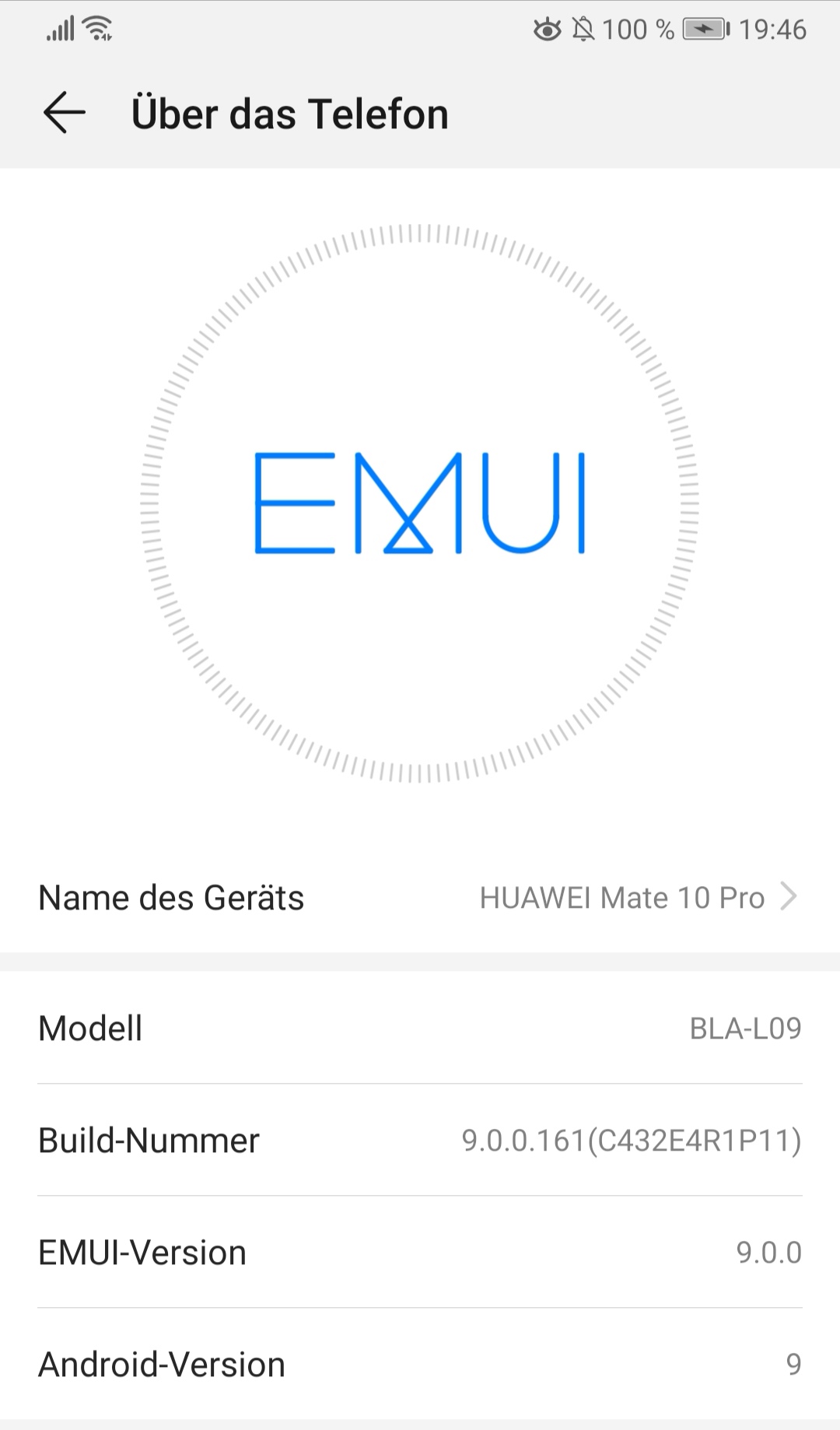Tap the battery level indicator showing 100 %
The image size is (840, 1430).
click(638, 28)
